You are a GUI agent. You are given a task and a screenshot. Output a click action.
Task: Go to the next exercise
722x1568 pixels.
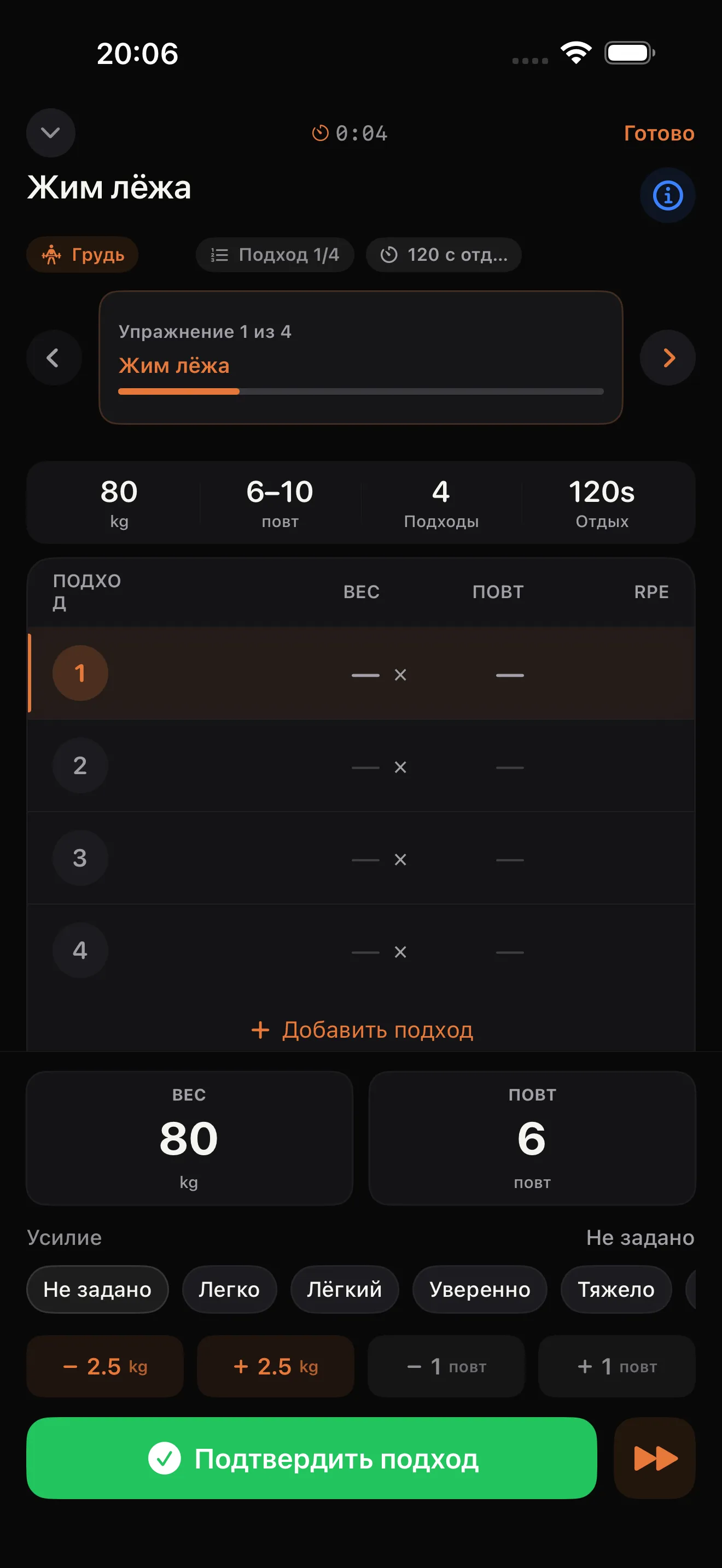(x=668, y=358)
